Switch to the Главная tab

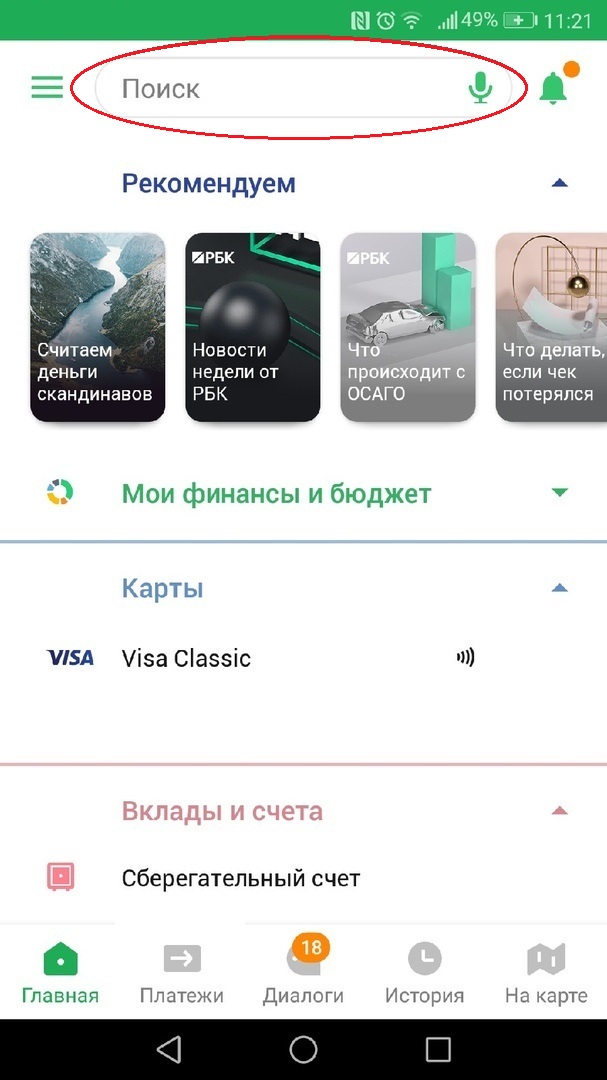tap(60, 973)
